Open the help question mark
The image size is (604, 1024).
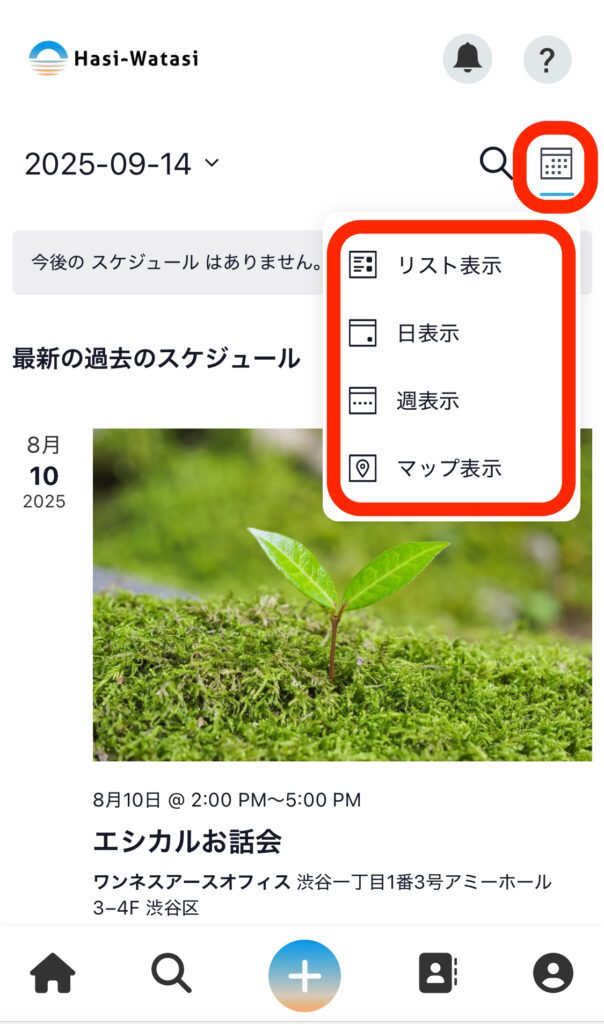point(547,59)
